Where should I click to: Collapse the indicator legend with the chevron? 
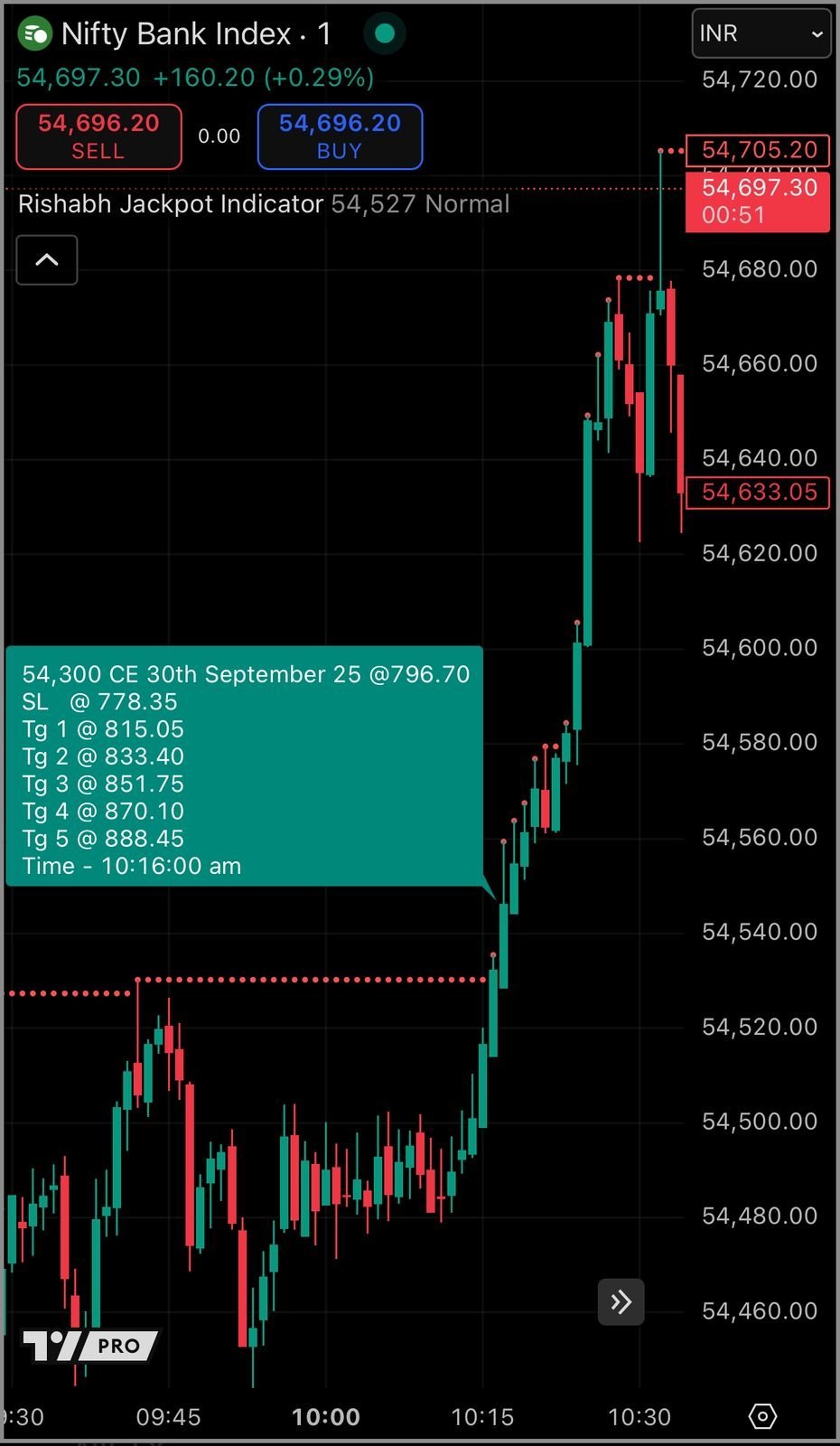click(x=47, y=260)
